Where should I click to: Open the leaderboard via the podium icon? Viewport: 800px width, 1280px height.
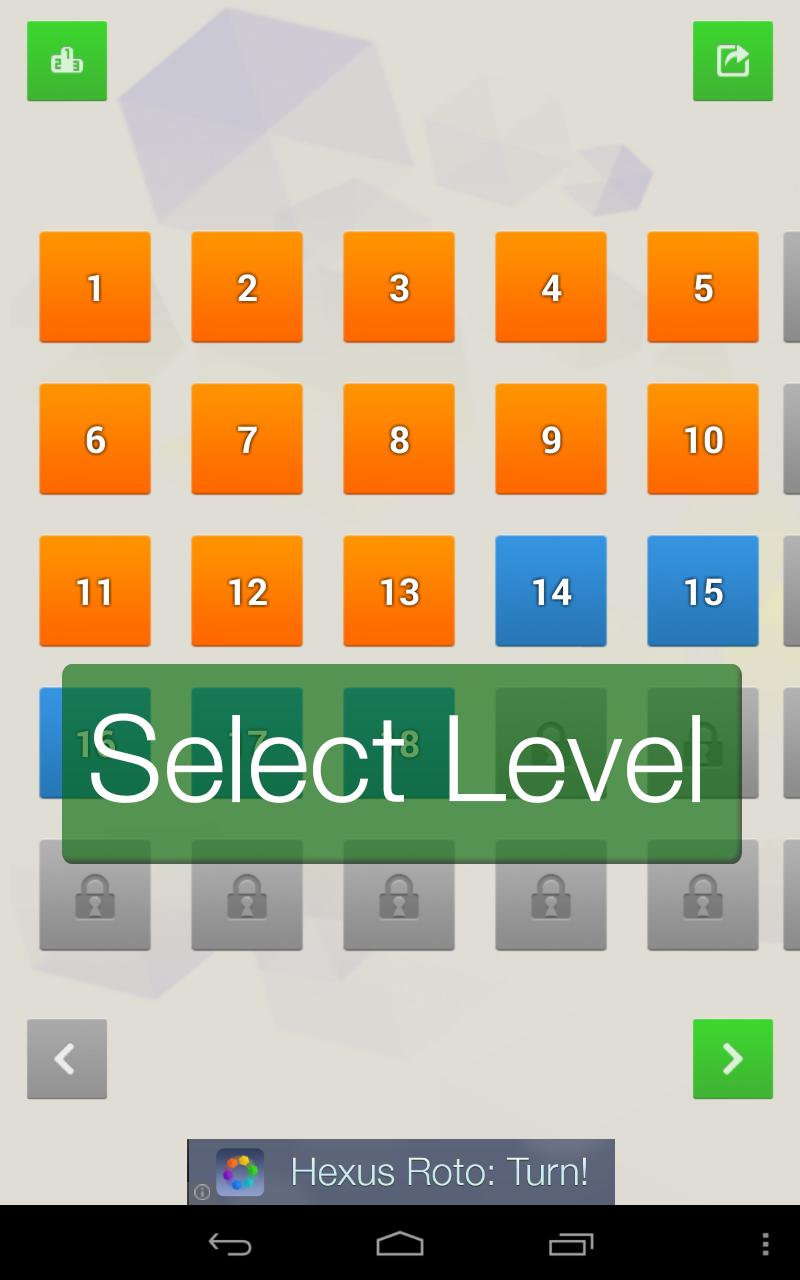tap(66, 60)
